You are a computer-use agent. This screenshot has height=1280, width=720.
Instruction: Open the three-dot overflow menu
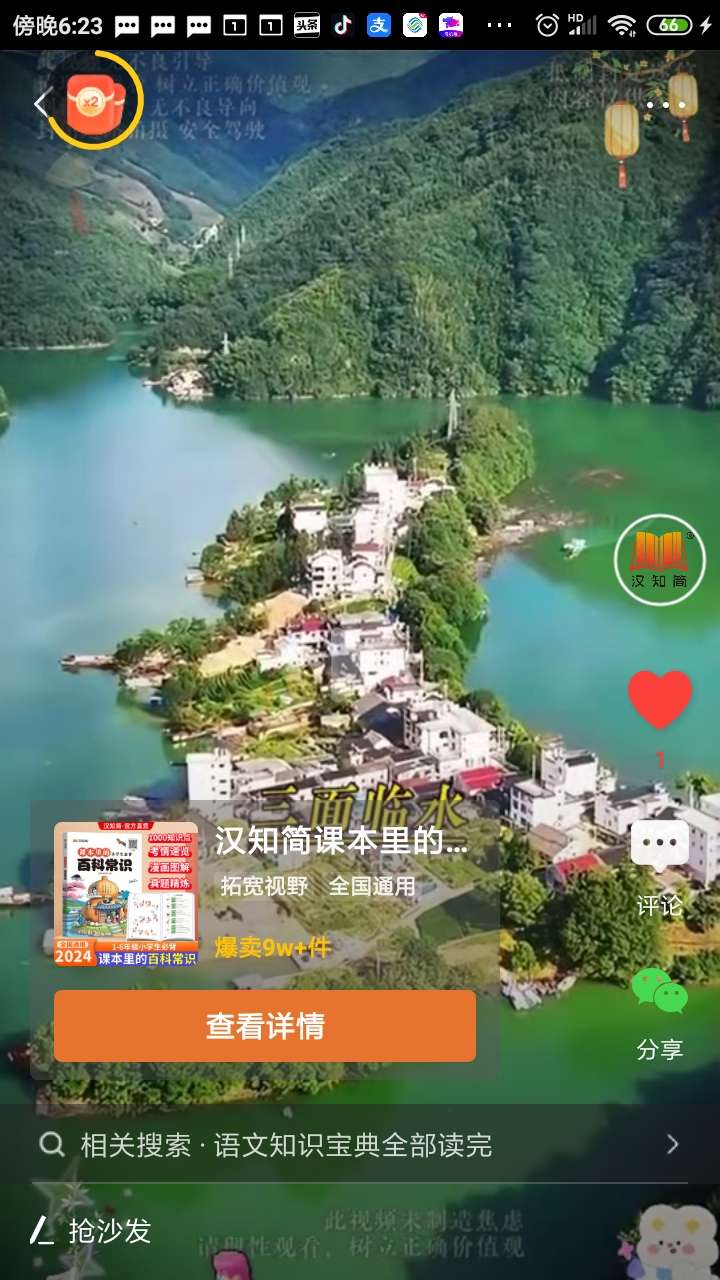663,105
